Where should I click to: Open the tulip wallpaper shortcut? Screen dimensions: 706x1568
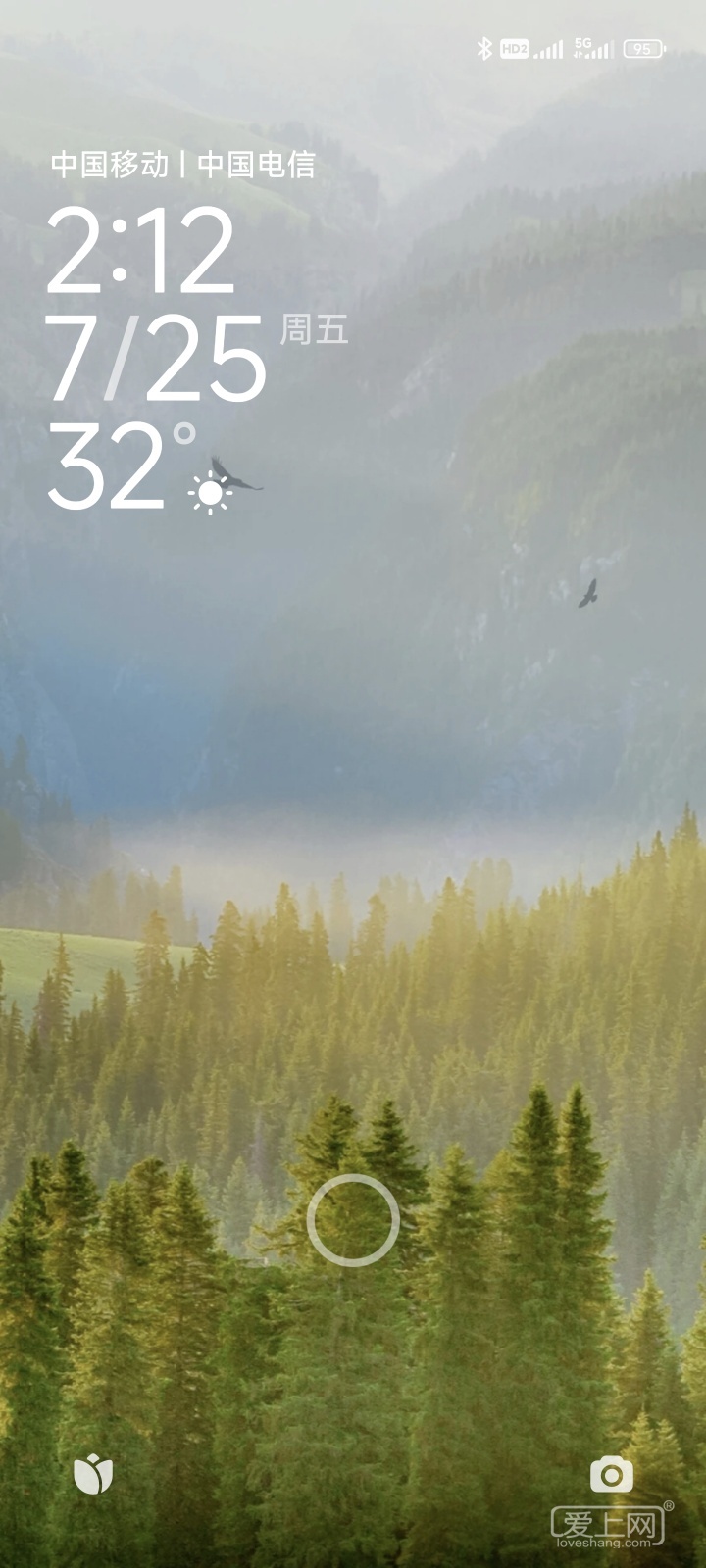(94, 1475)
